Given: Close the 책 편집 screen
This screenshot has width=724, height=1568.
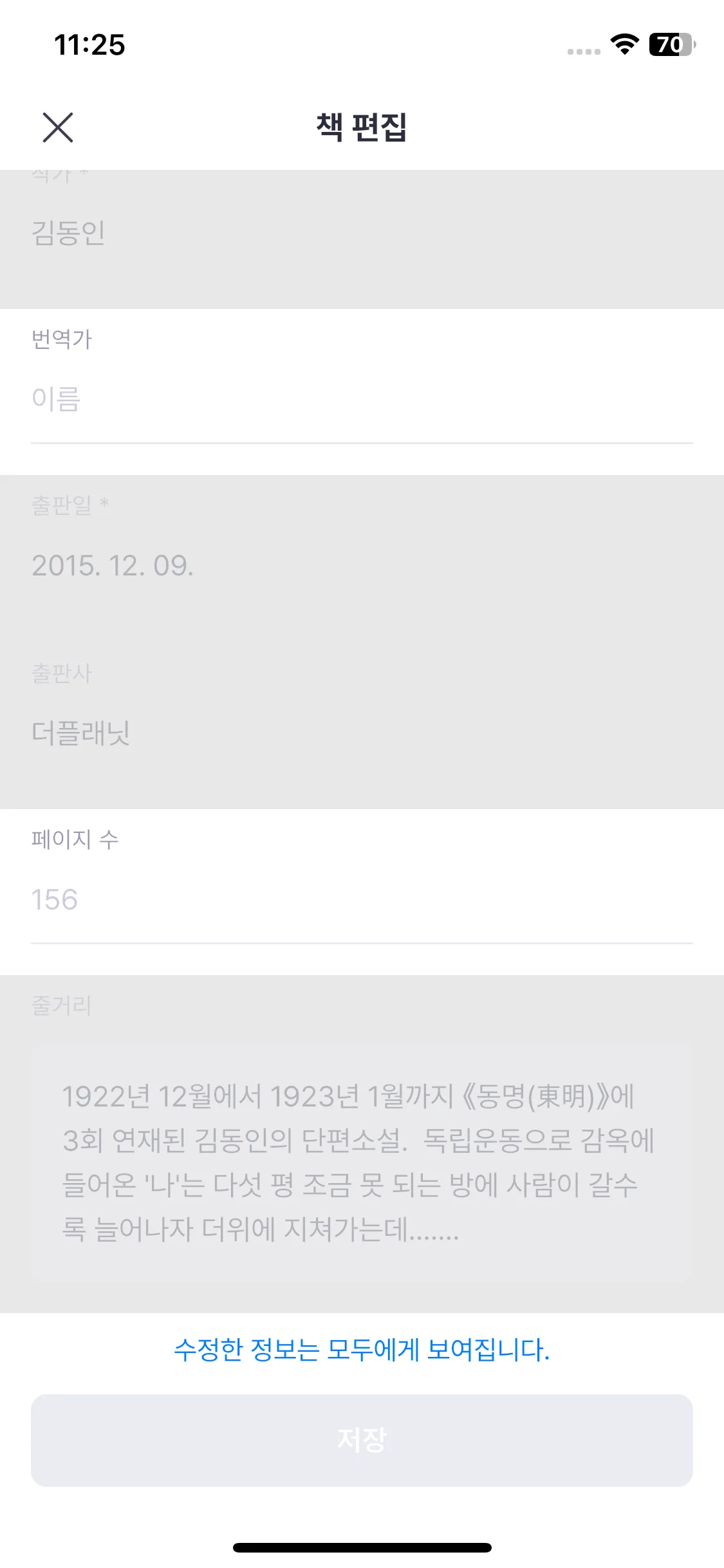Looking at the screenshot, I should point(58,127).
